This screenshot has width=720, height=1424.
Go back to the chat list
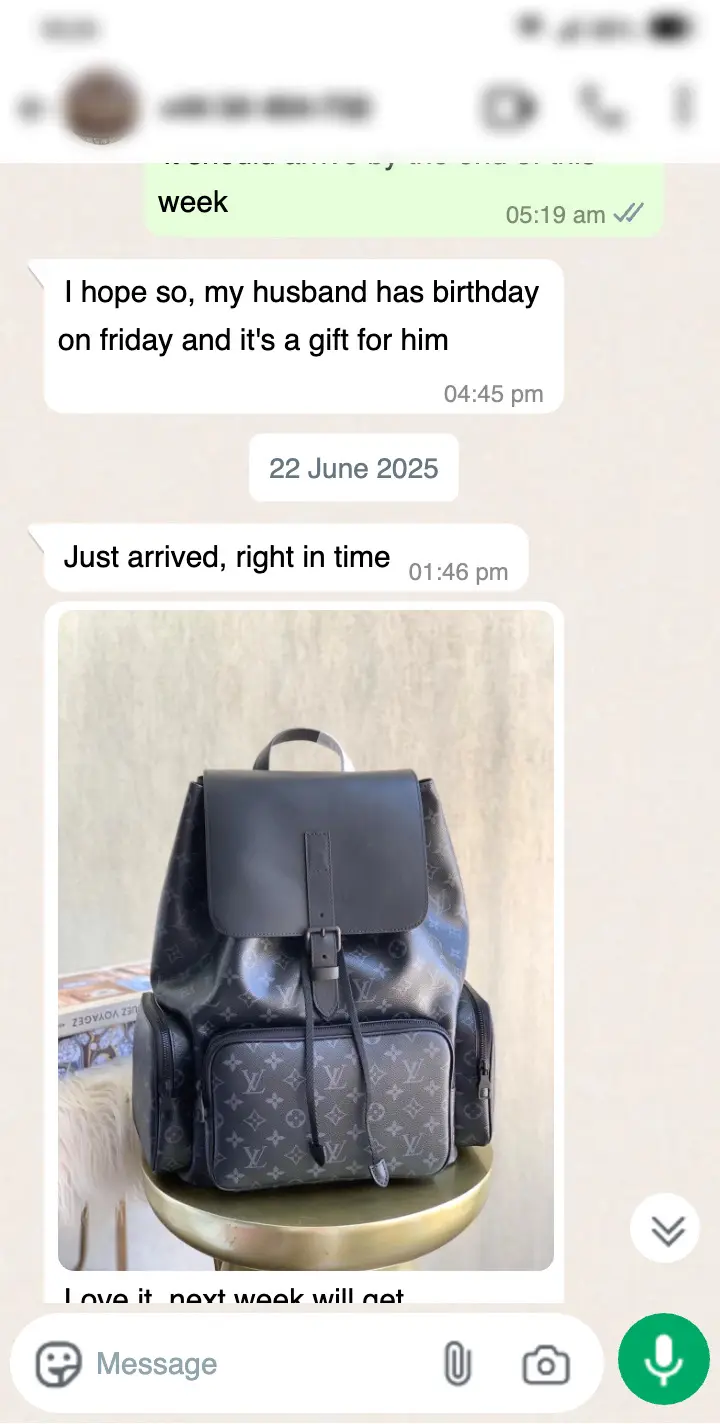(30, 108)
